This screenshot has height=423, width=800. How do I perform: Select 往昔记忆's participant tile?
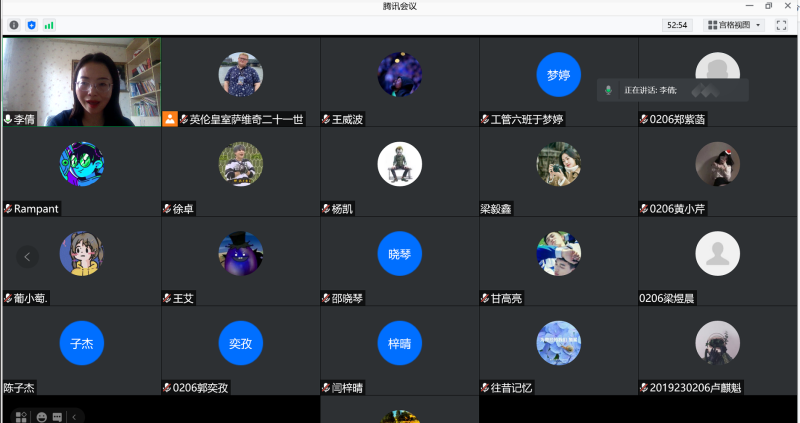click(x=558, y=350)
